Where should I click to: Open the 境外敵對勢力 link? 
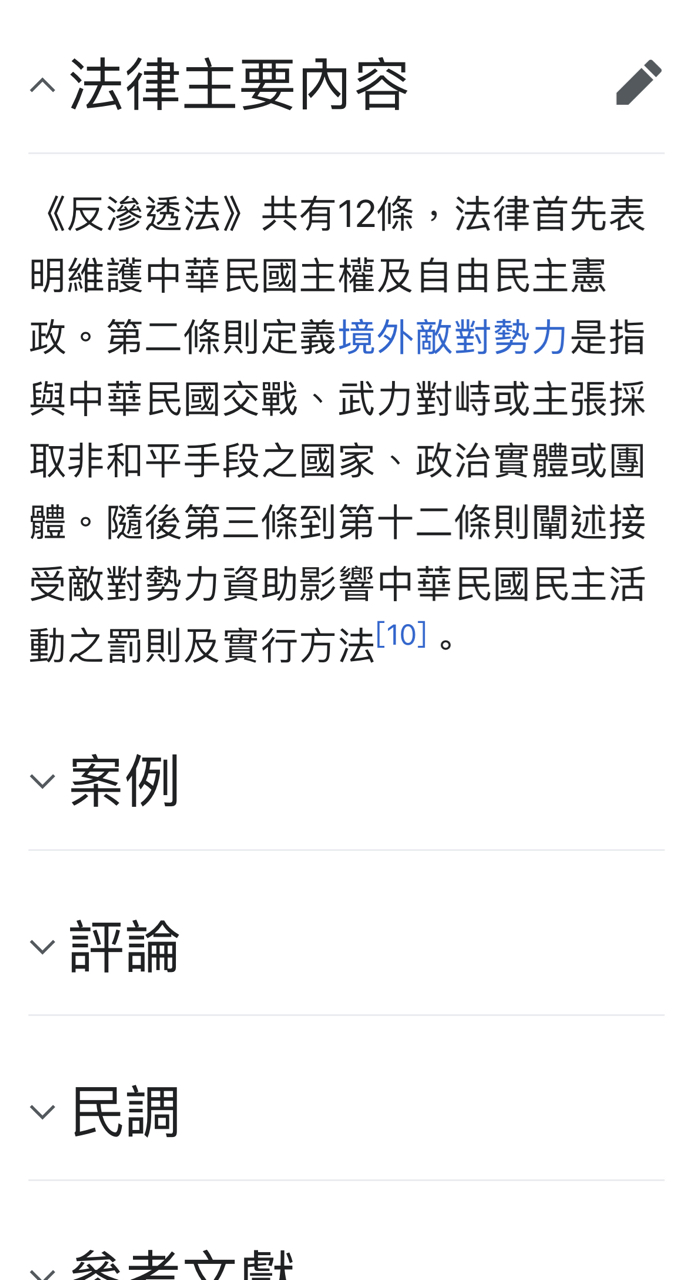[x=453, y=339]
